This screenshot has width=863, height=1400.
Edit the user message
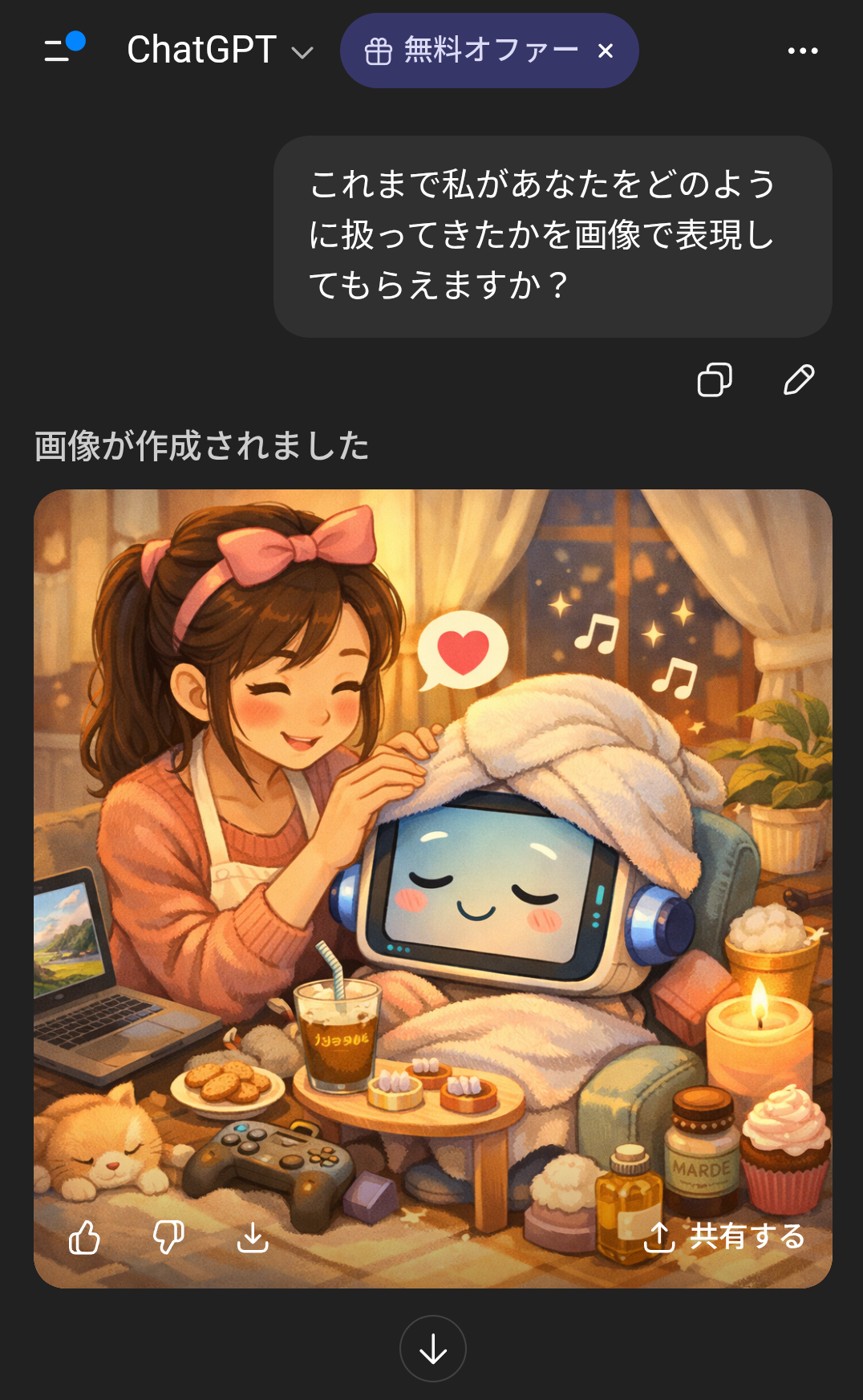(798, 379)
